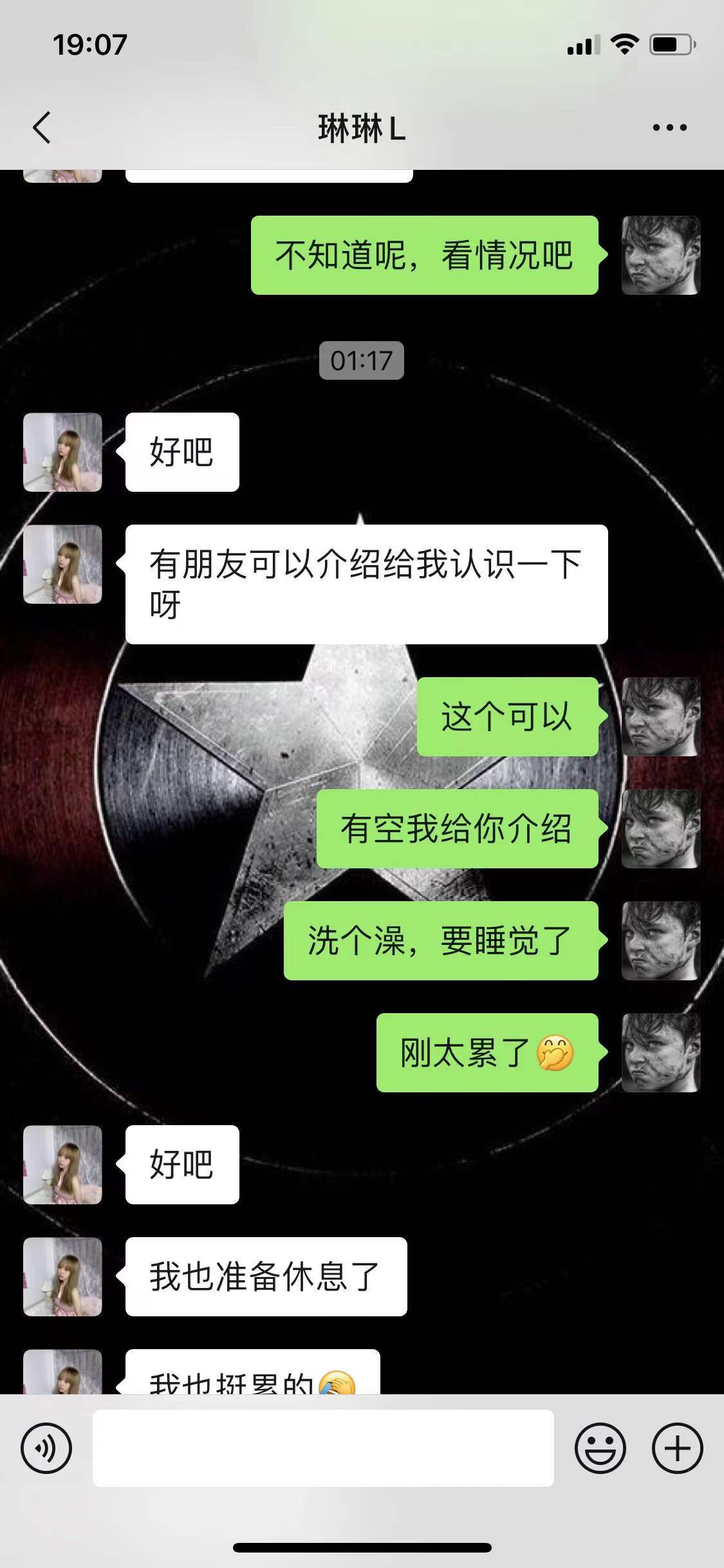
Task: Go back to the chat list
Action: tap(42, 127)
